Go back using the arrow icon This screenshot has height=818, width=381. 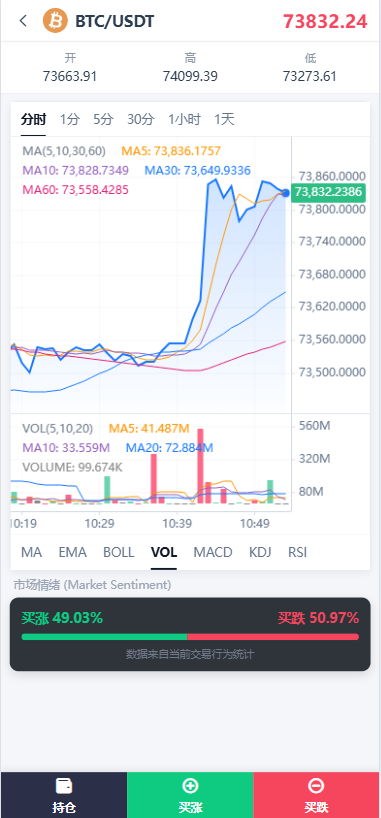(22, 21)
